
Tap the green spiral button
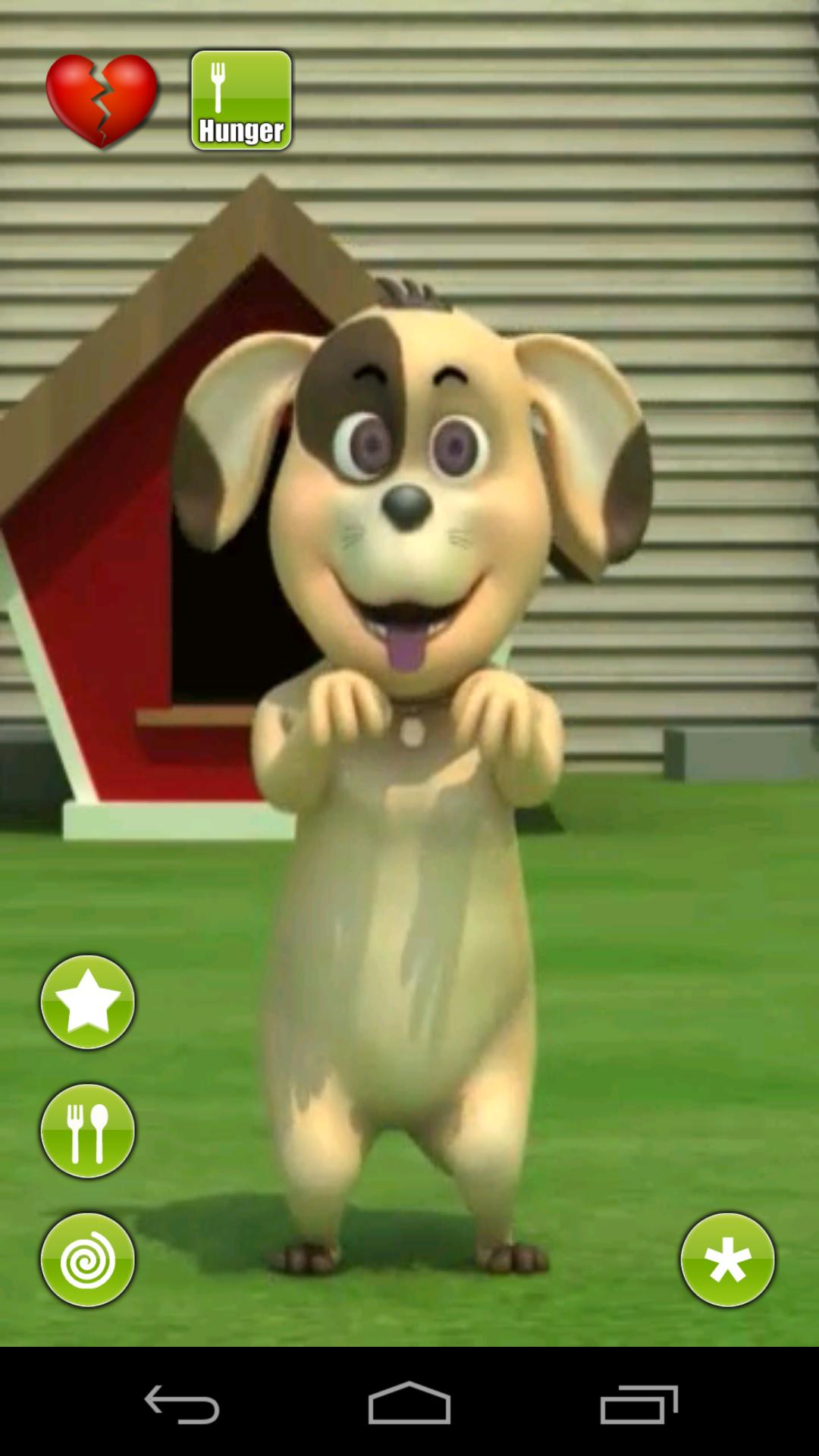point(88,1260)
